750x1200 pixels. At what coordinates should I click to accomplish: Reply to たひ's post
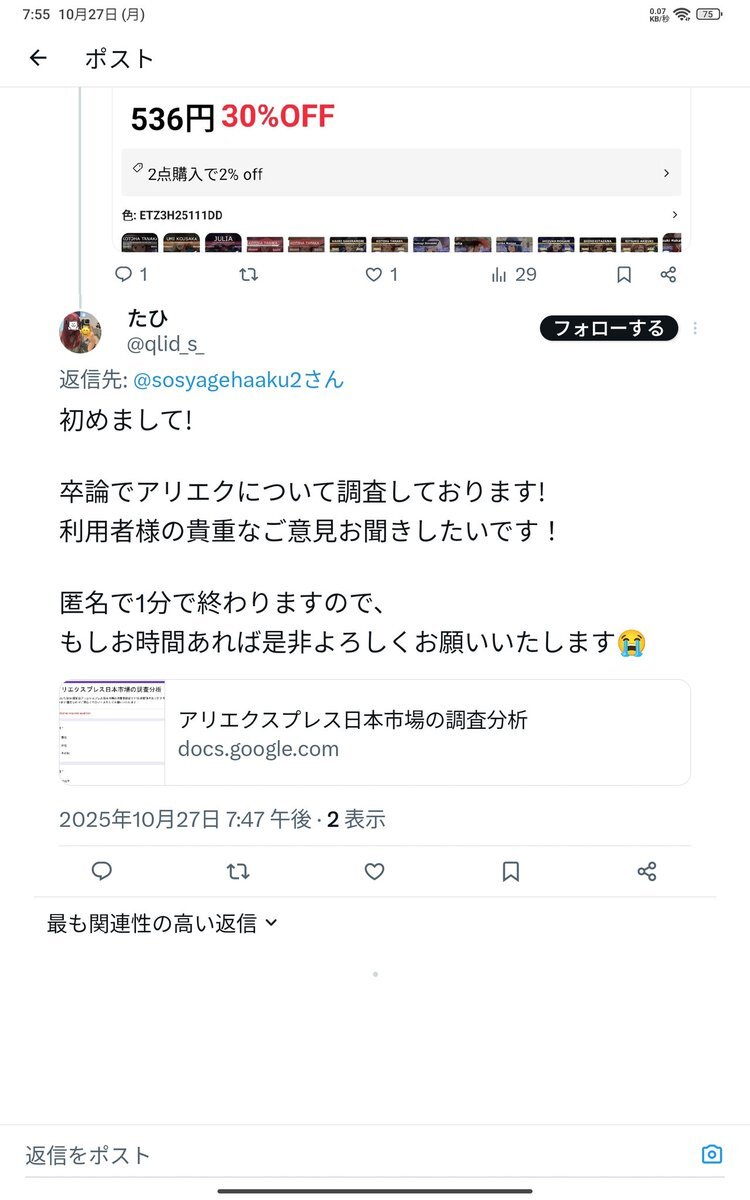pyautogui.click(x=101, y=871)
